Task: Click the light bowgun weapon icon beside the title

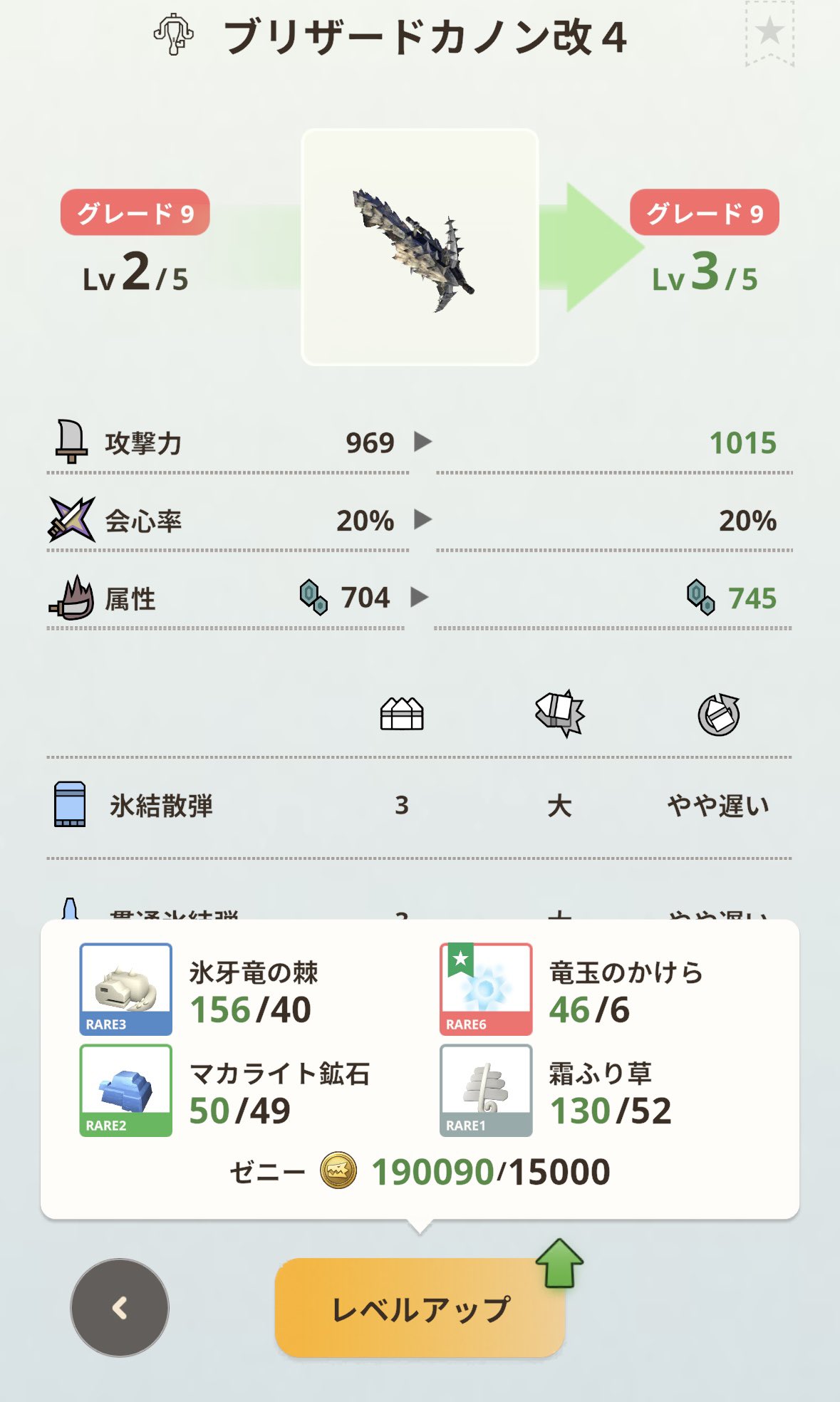Action: [173, 34]
